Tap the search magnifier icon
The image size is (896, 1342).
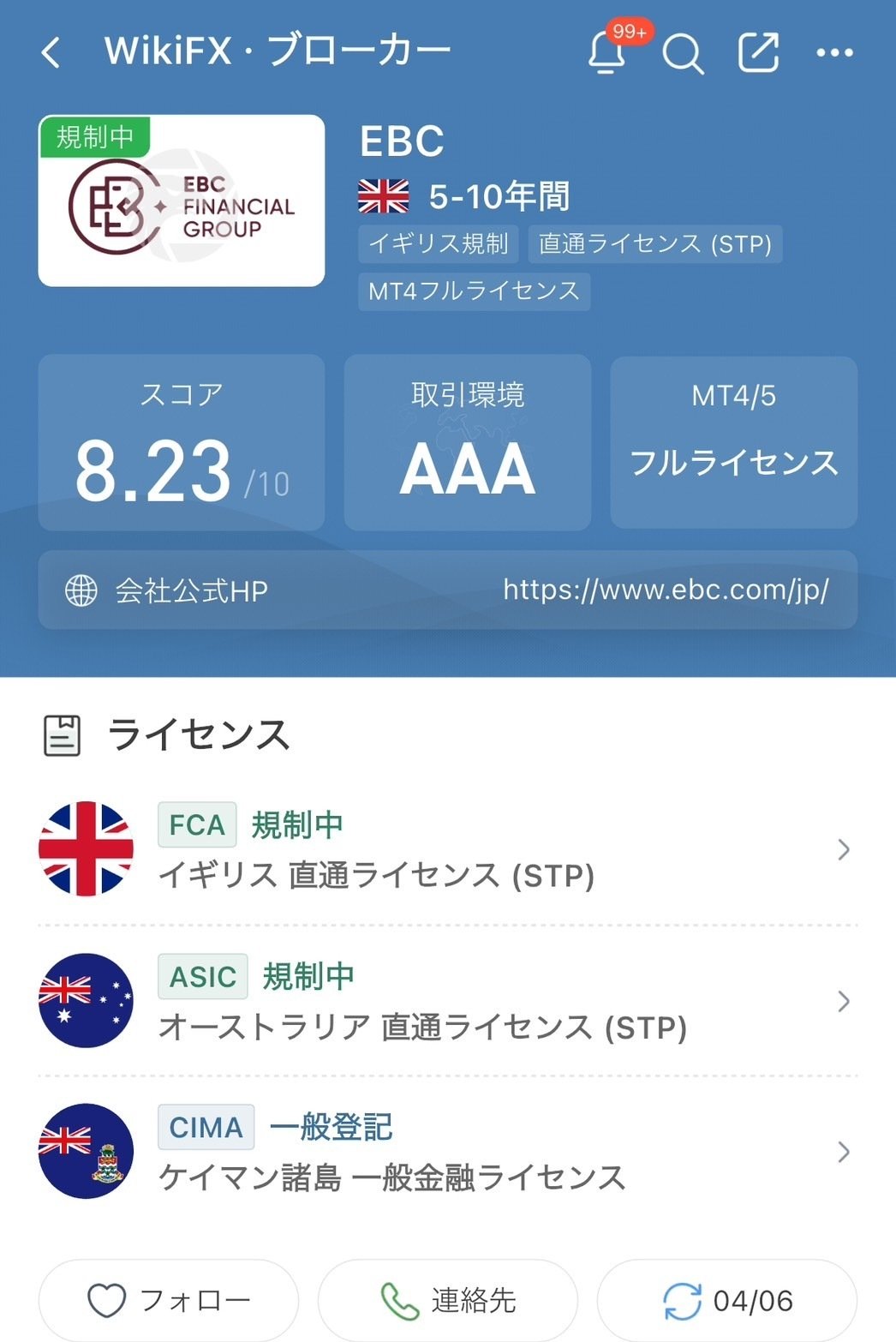pos(683,53)
